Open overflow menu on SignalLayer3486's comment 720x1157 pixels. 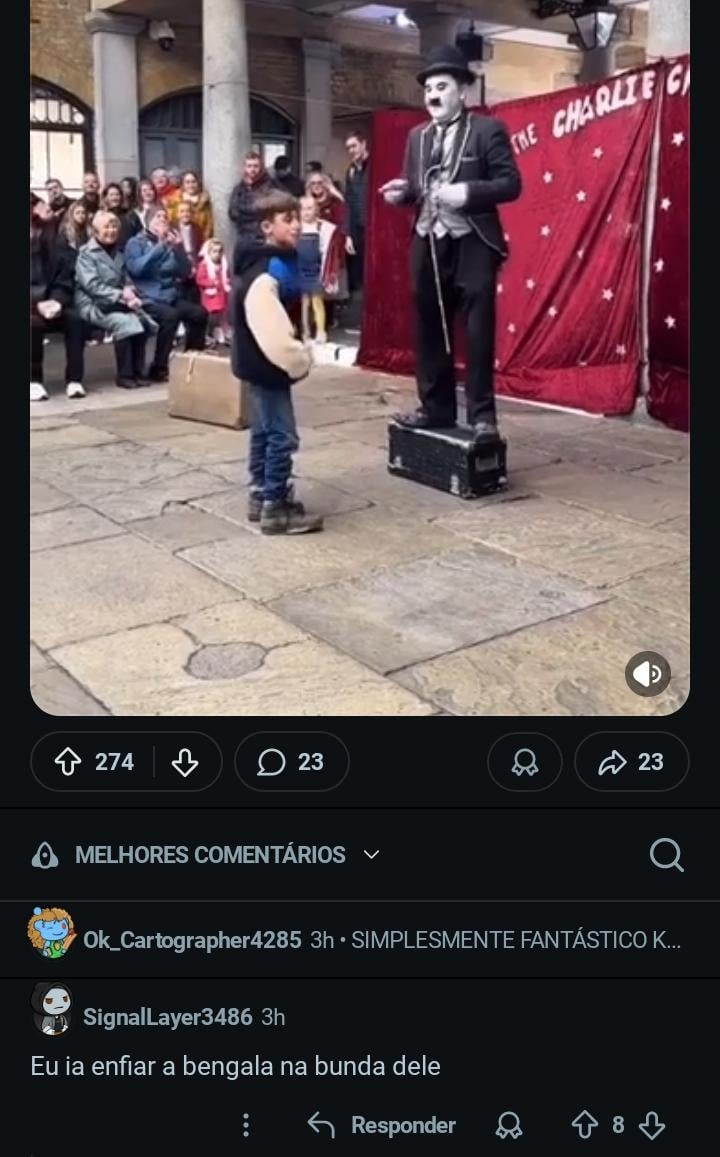click(x=246, y=1125)
